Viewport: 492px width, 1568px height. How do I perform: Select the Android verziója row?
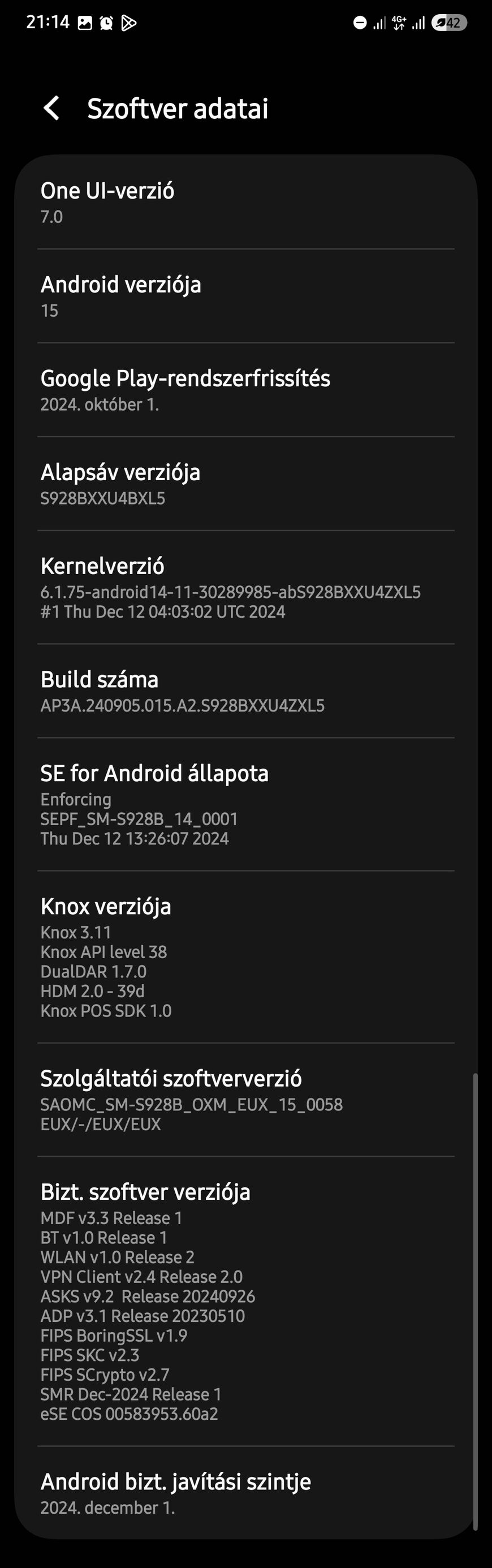point(245,296)
